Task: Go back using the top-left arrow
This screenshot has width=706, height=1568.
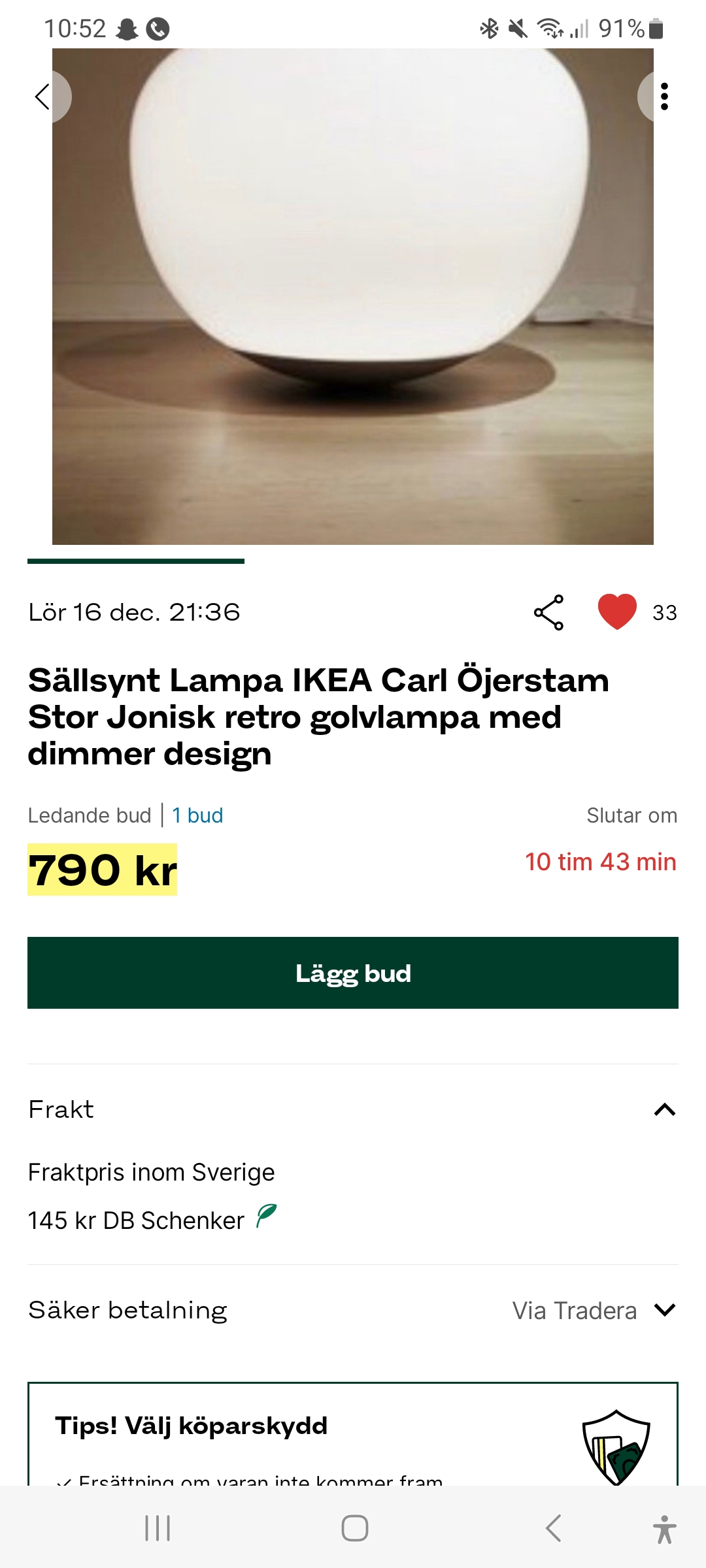Action: (43, 97)
